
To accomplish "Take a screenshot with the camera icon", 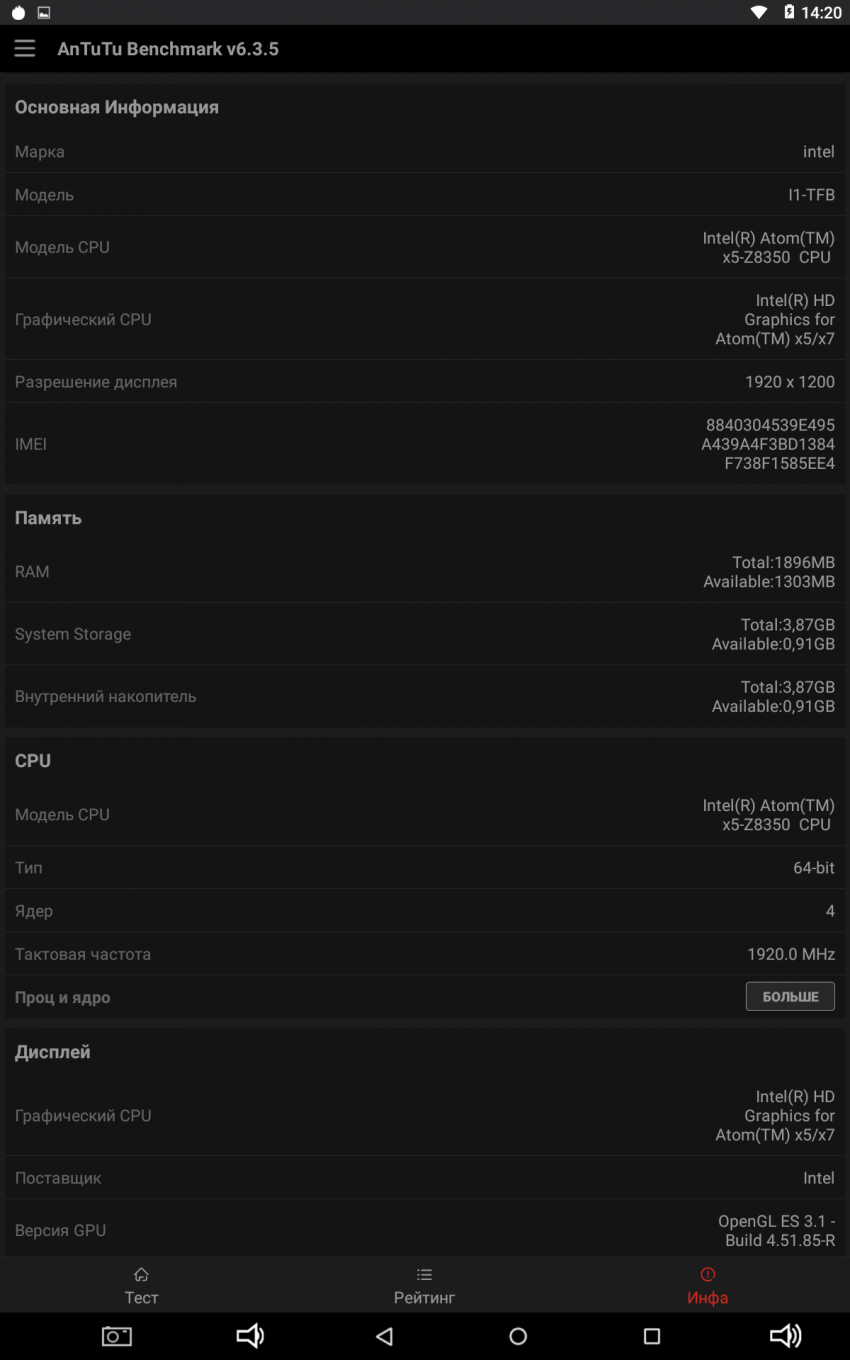I will pyautogui.click(x=117, y=1336).
